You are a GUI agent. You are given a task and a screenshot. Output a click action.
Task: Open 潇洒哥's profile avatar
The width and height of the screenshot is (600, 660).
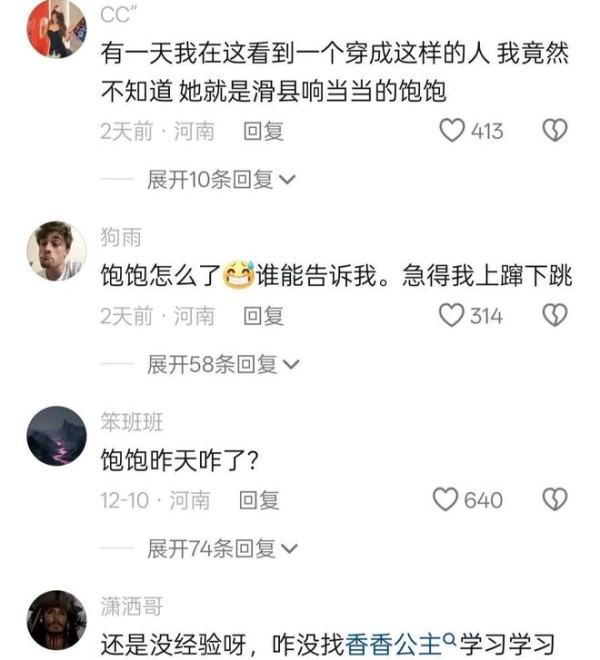click(55, 620)
